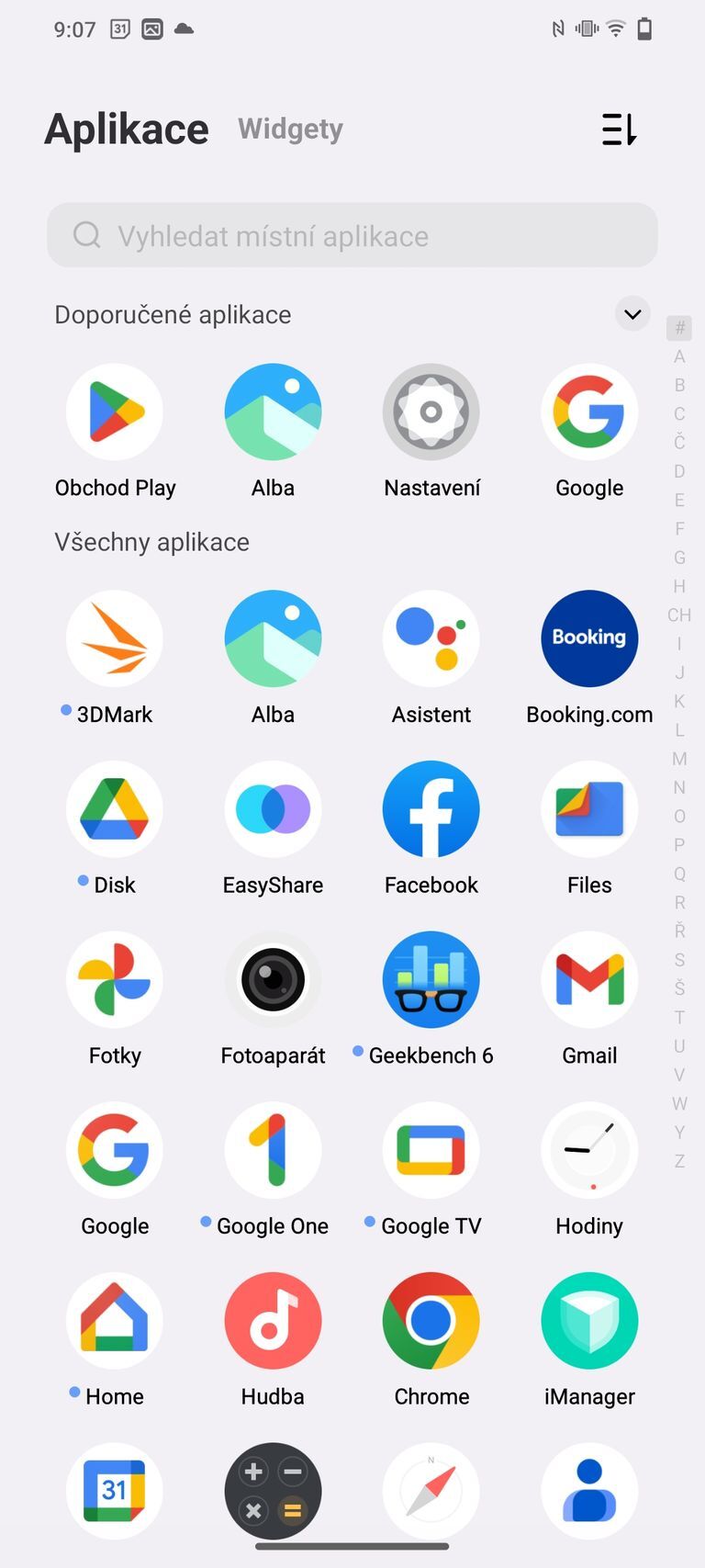Screen dimensions: 705x1568
Task: Open the 3DMark benchmark app
Action: click(114, 638)
